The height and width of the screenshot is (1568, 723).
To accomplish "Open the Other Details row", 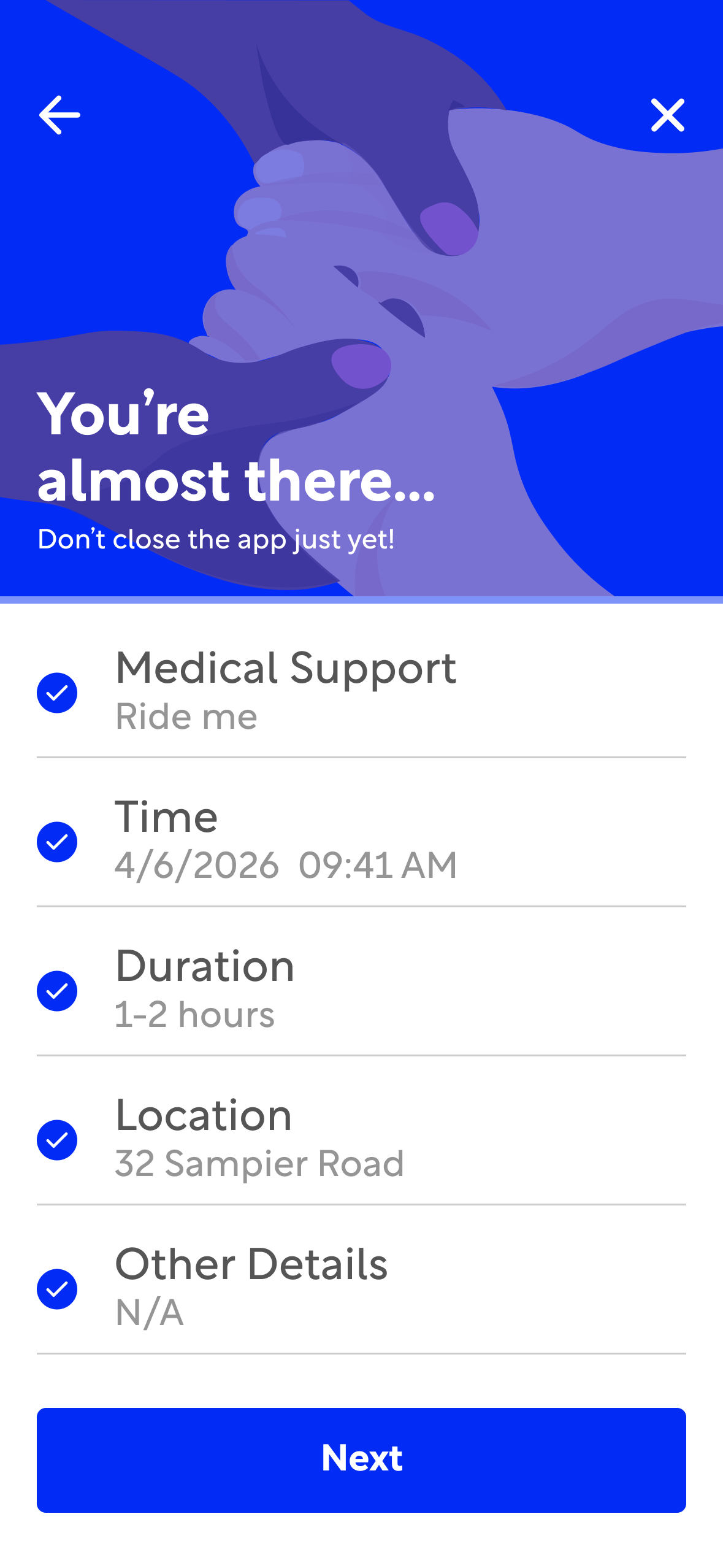I will (x=361, y=1288).
